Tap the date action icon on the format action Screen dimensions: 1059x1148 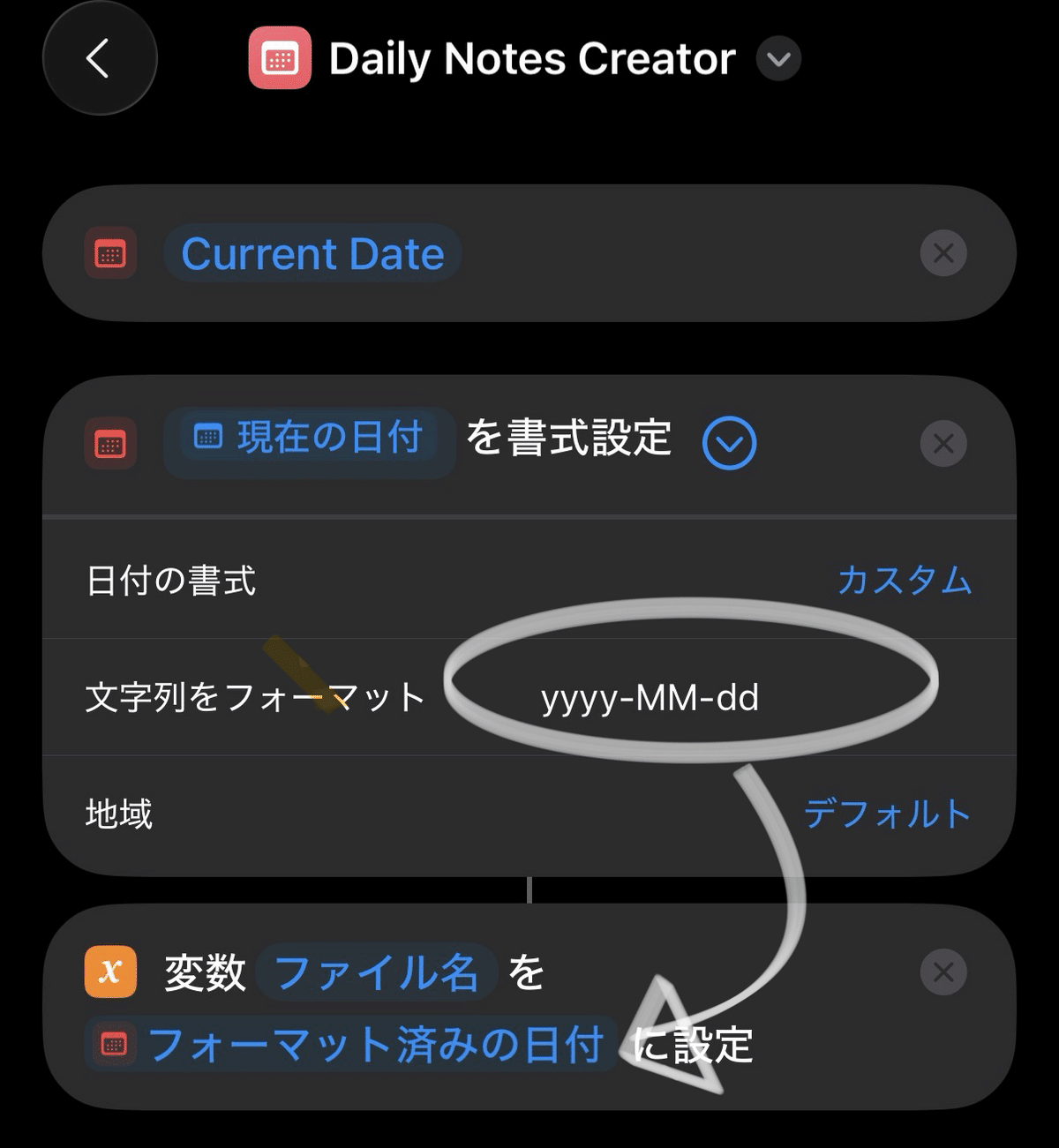pos(109,443)
